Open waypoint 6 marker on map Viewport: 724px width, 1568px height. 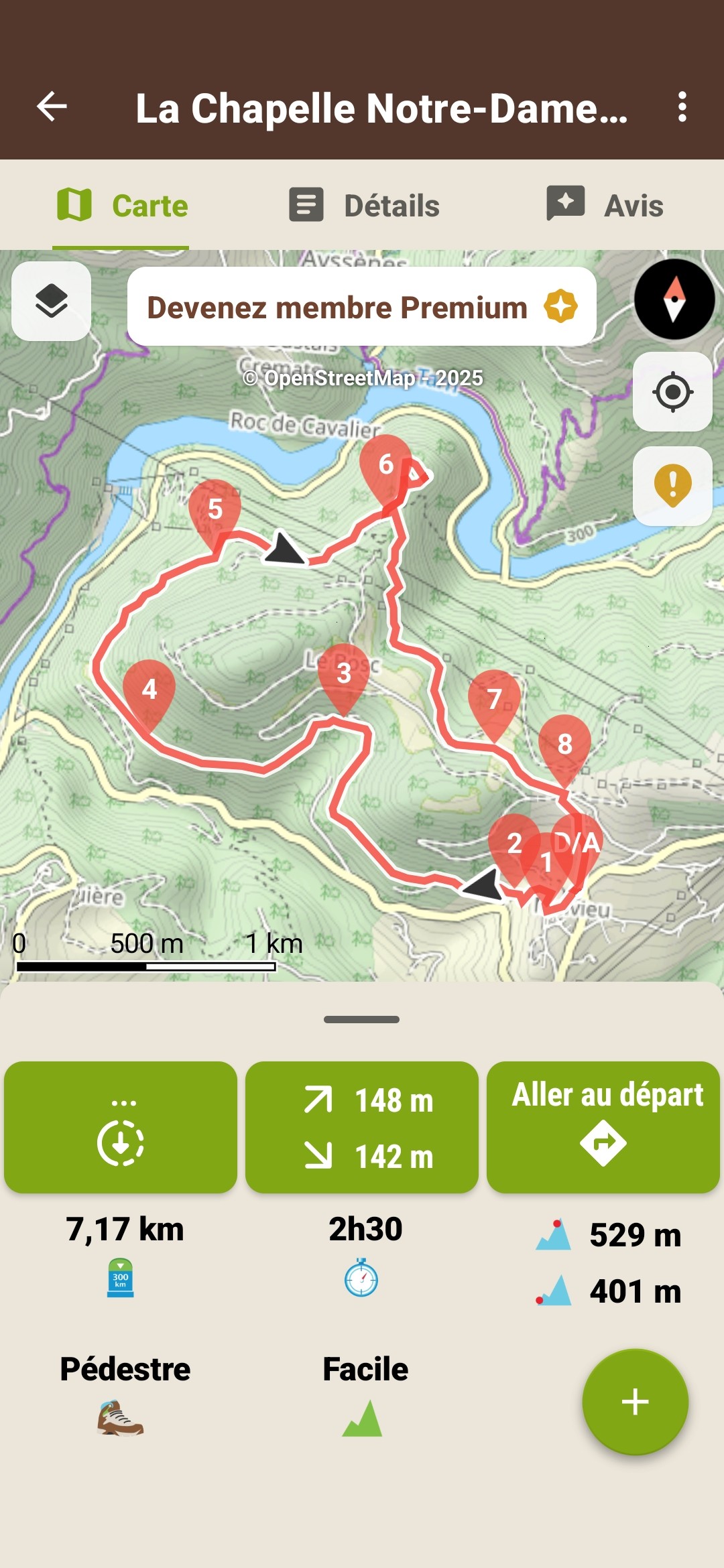coord(385,465)
